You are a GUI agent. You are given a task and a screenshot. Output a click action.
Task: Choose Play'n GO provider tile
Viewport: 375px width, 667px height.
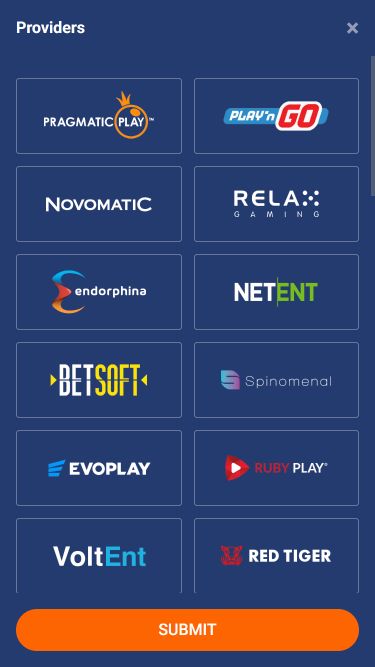pyautogui.click(x=276, y=116)
